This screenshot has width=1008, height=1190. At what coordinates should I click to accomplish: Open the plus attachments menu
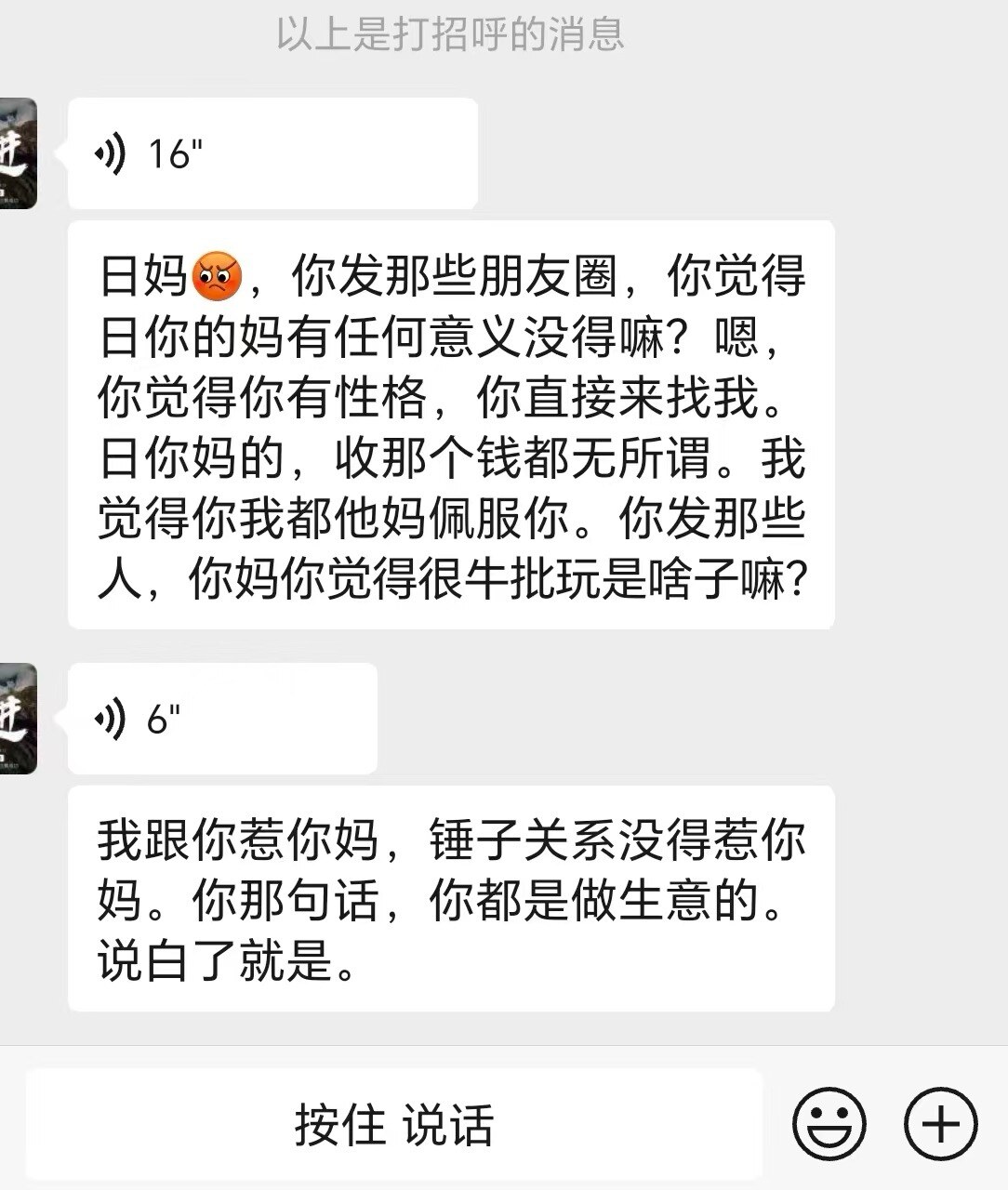pyautogui.click(x=940, y=1125)
